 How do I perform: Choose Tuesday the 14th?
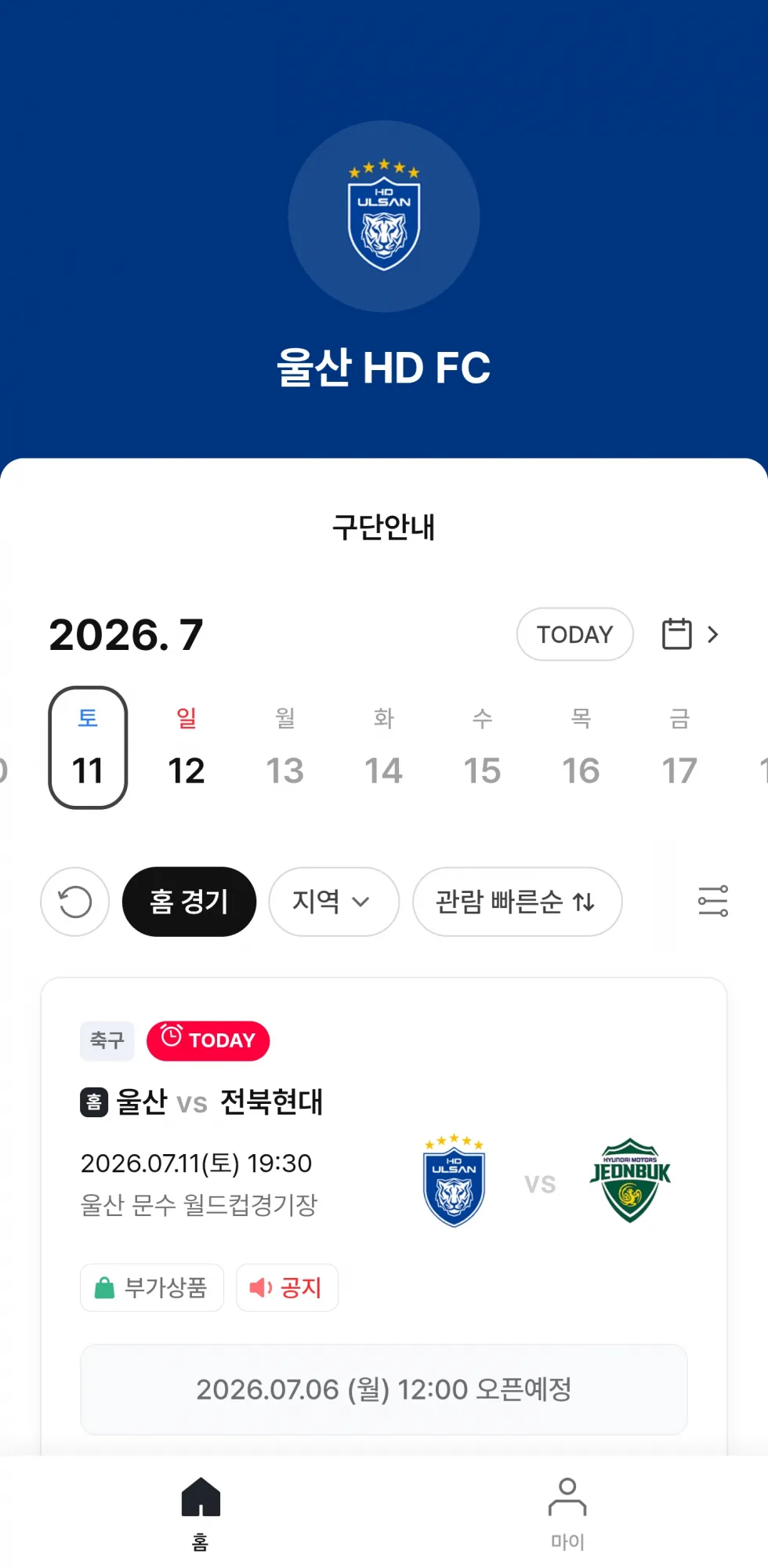click(384, 747)
